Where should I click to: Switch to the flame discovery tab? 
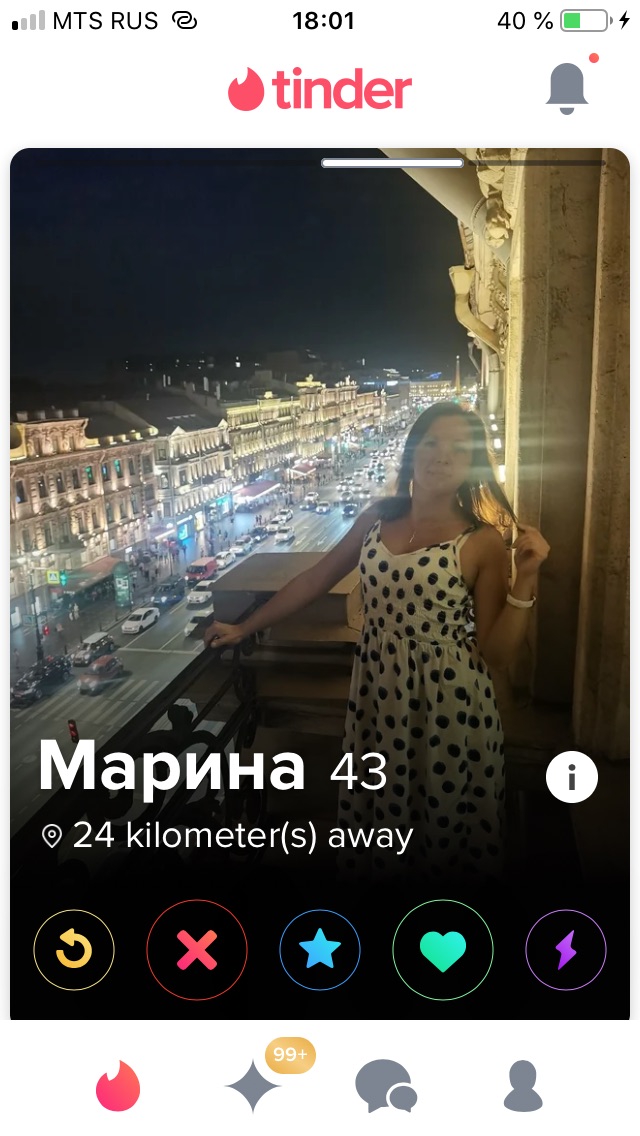click(x=118, y=1086)
